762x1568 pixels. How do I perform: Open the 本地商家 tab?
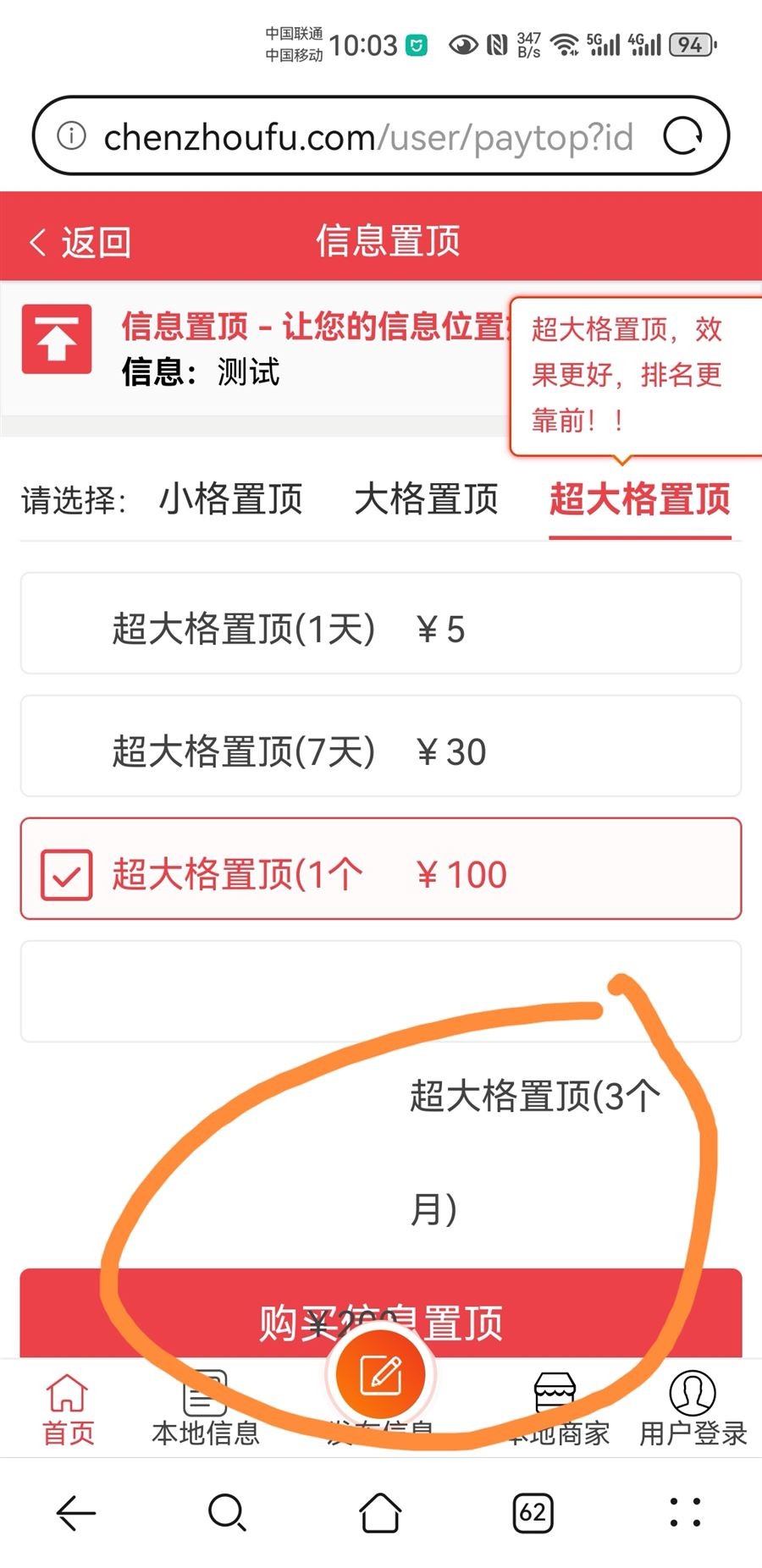[556, 1409]
